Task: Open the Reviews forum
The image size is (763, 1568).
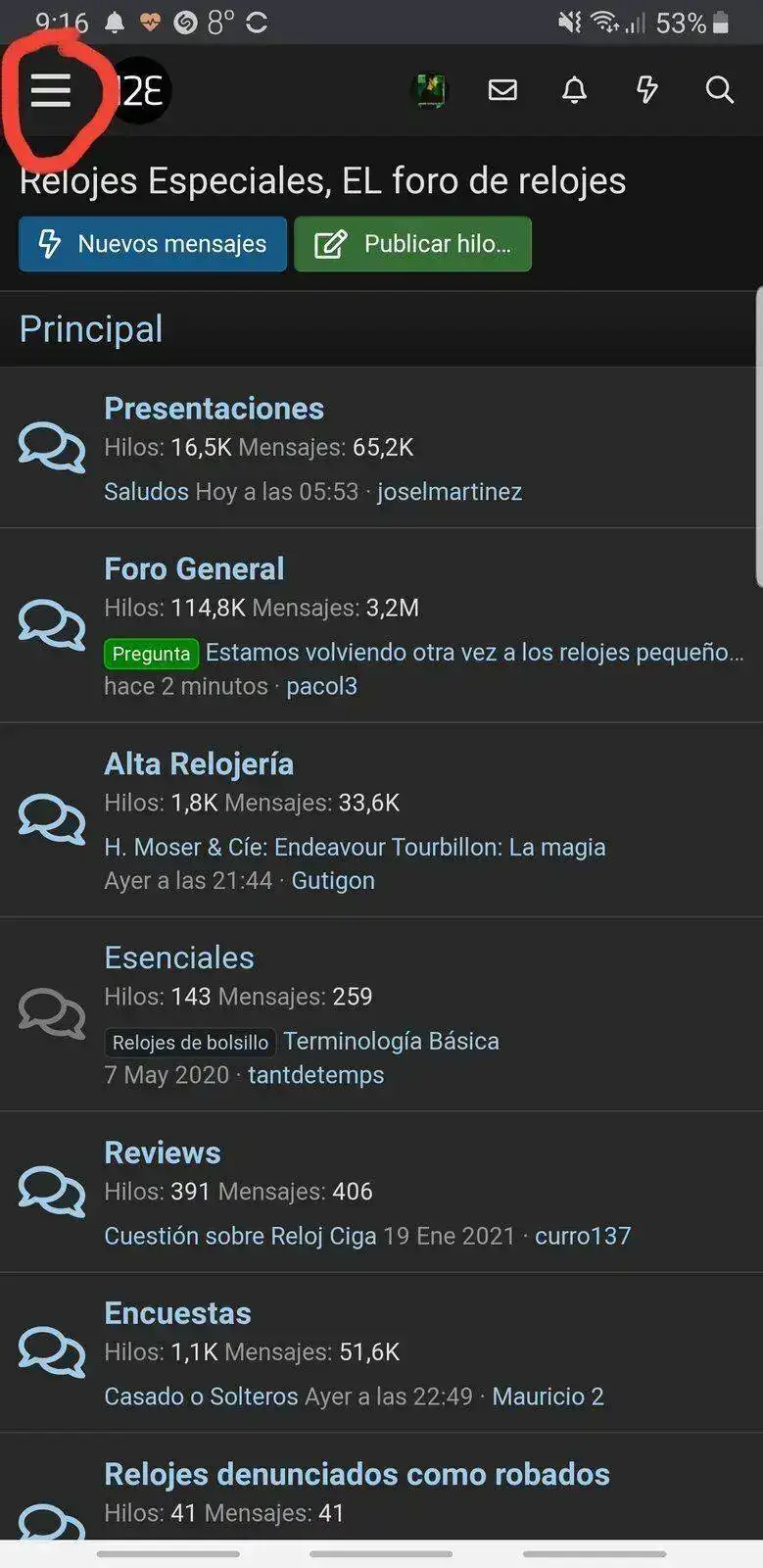Action: pos(163,1152)
